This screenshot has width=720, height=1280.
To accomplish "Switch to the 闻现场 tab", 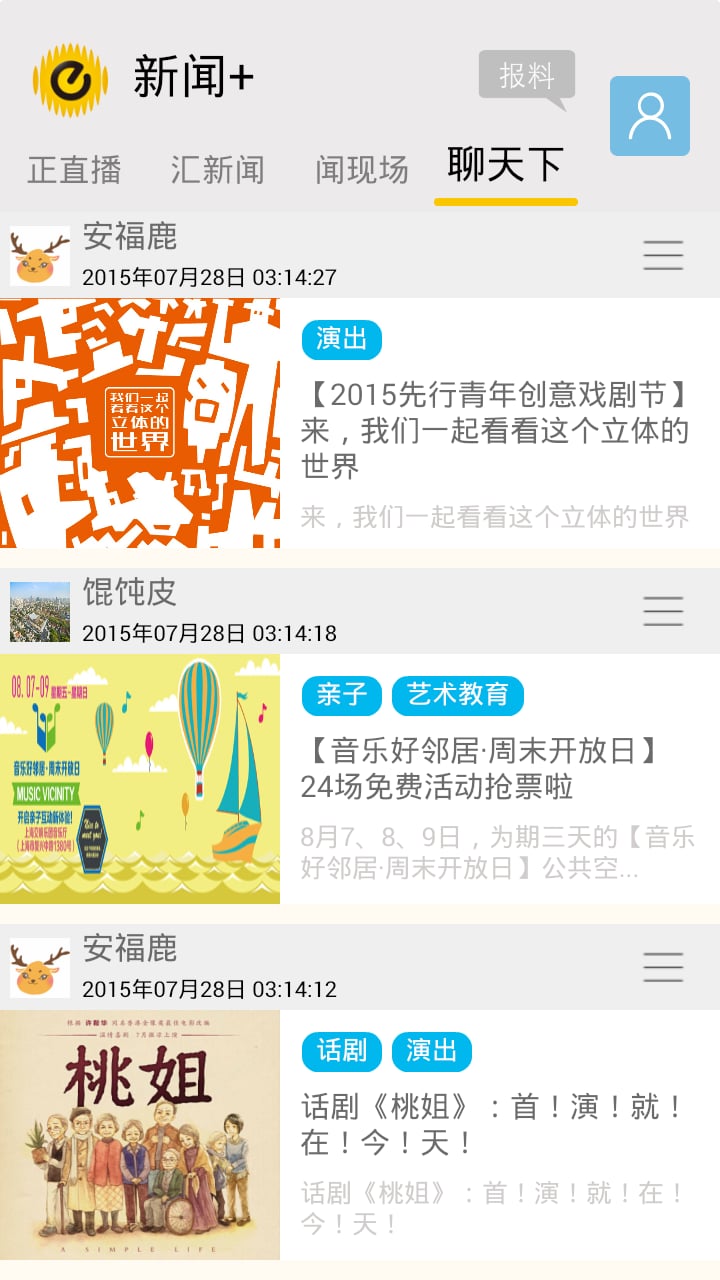I will (362, 169).
